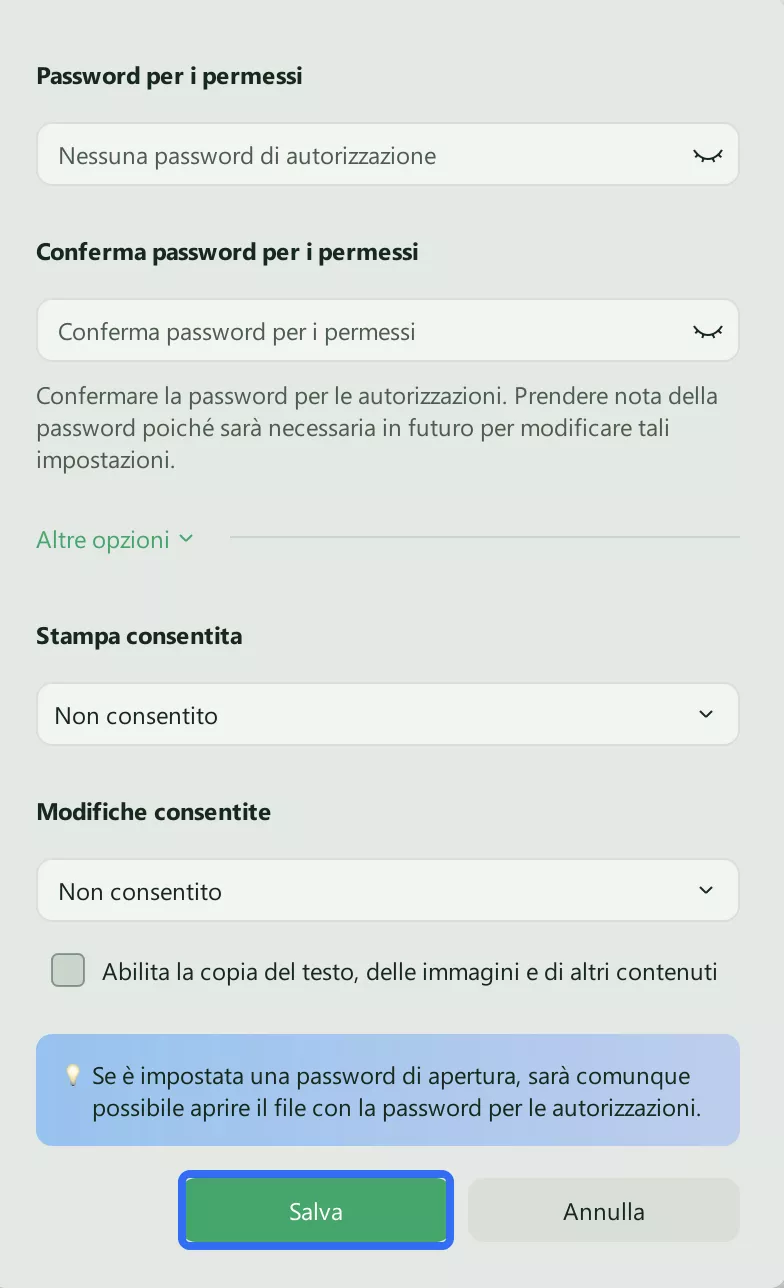Click the 'Altre opzioni' link
This screenshot has width=784, height=1288.
[x=101, y=539]
